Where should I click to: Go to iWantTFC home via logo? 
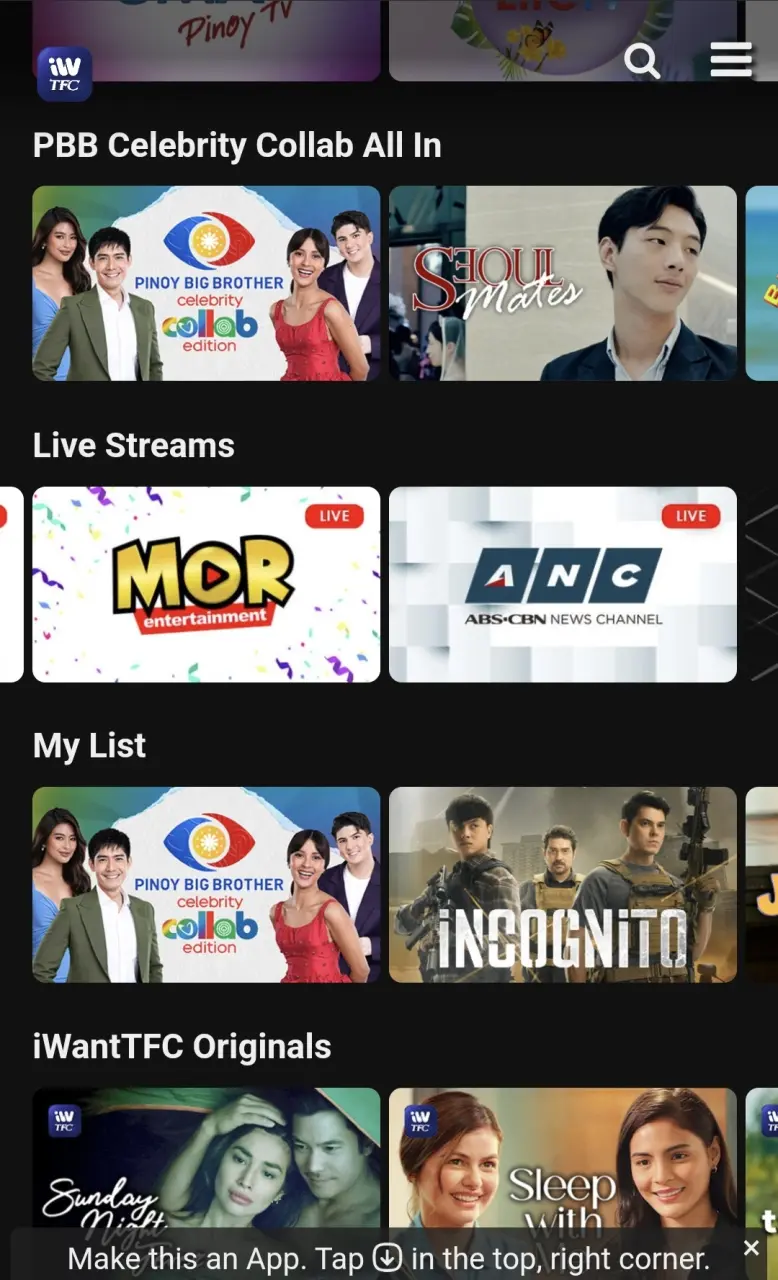(65, 74)
